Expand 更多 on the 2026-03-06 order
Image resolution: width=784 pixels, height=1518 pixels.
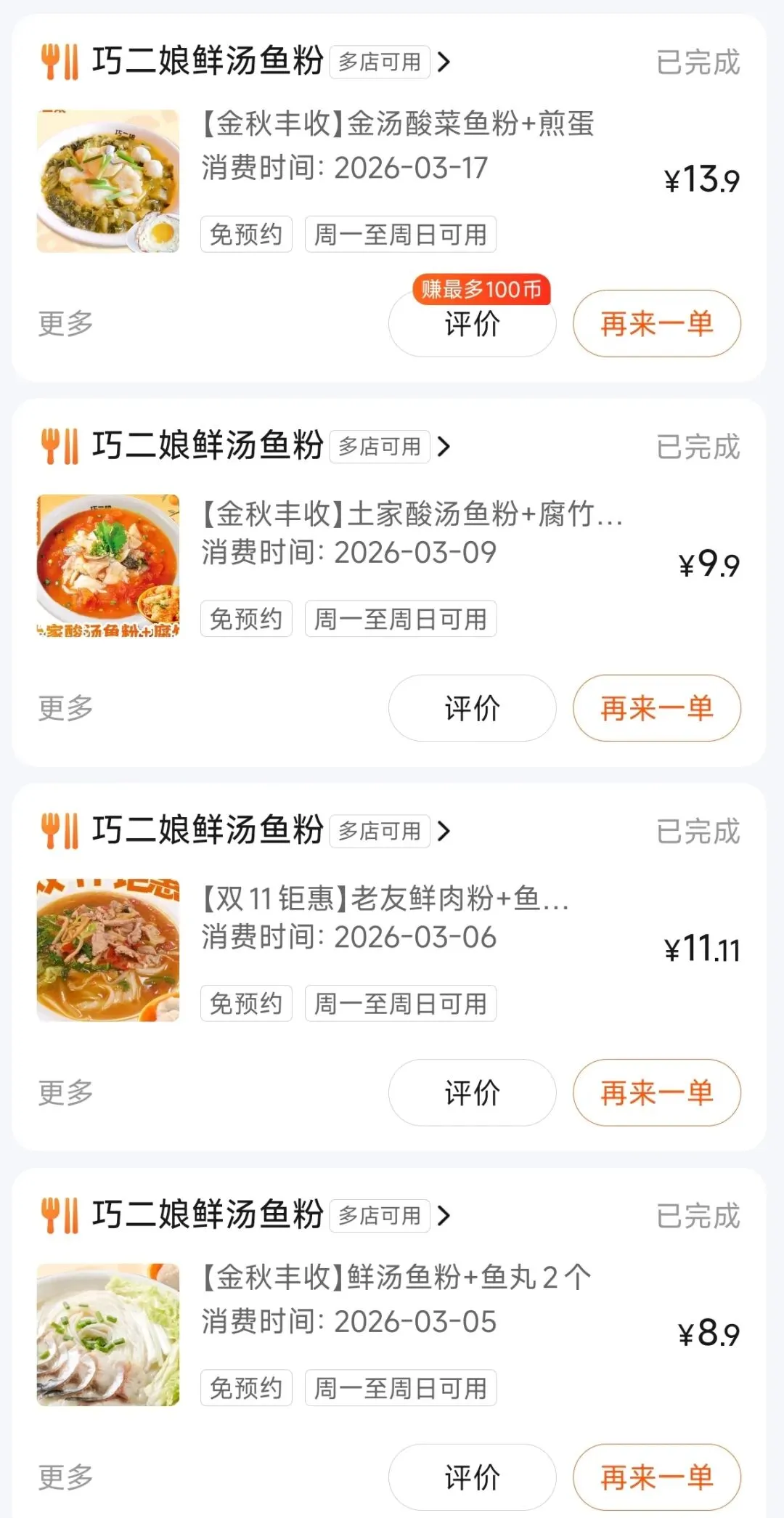click(65, 1092)
